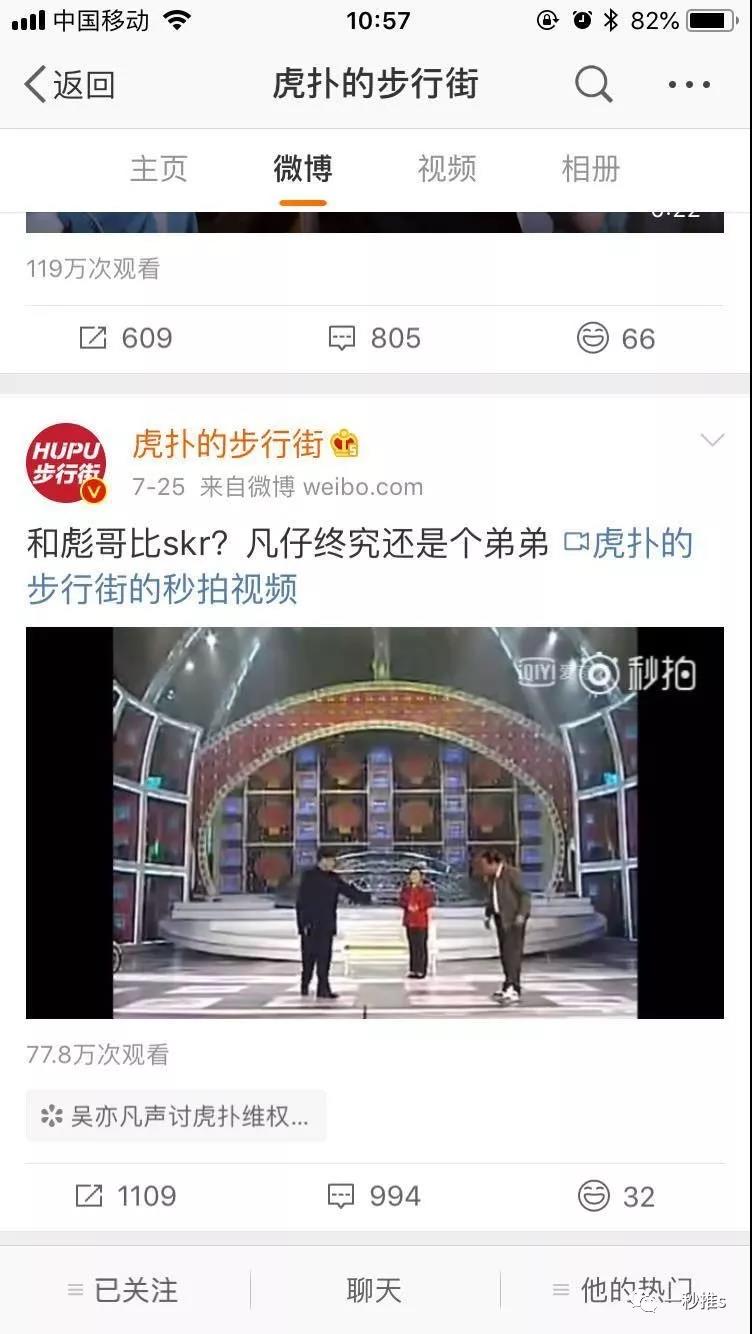Viewport: 752px width, 1334px height.
Task: Open the three-dot overflow menu
Action: tap(689, 85)
